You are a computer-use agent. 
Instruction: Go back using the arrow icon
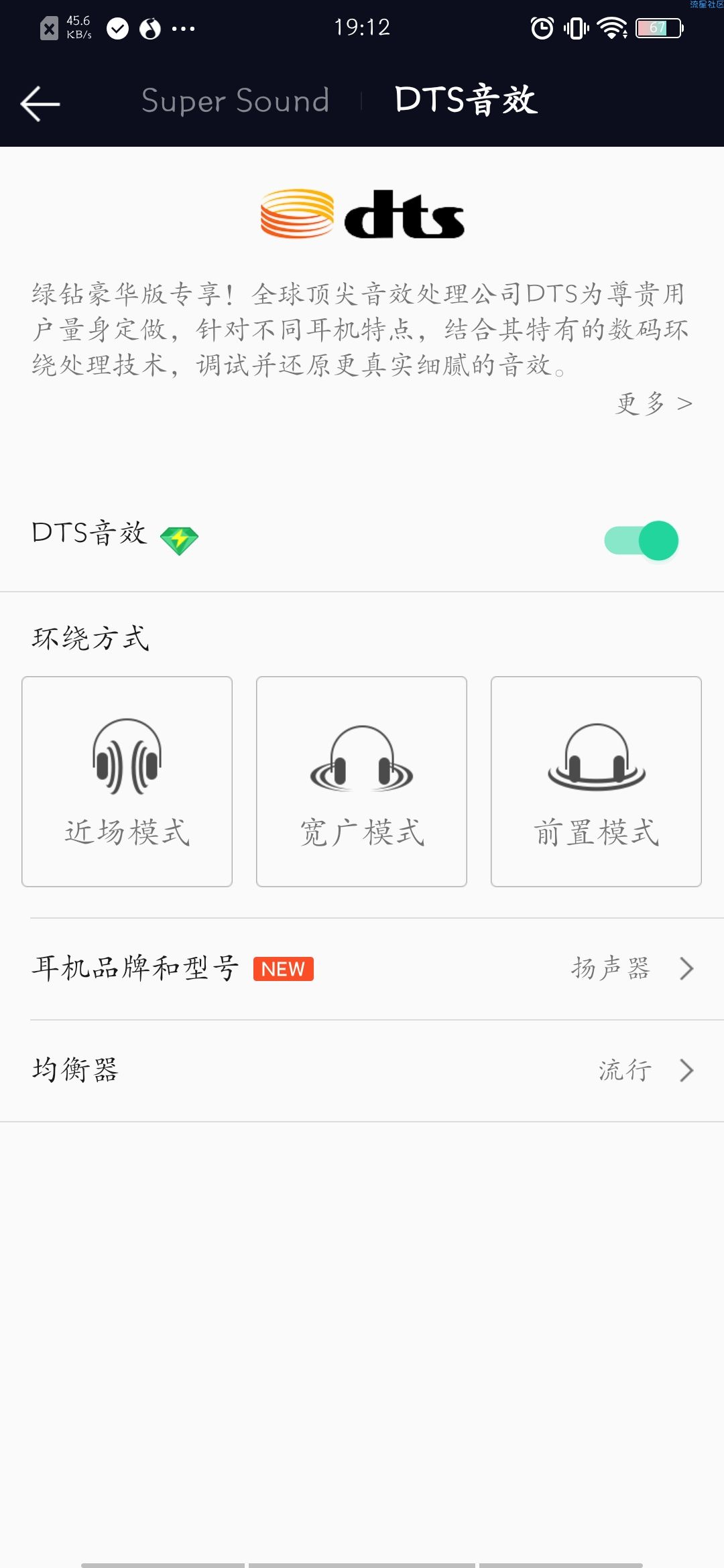click(40, 103)
